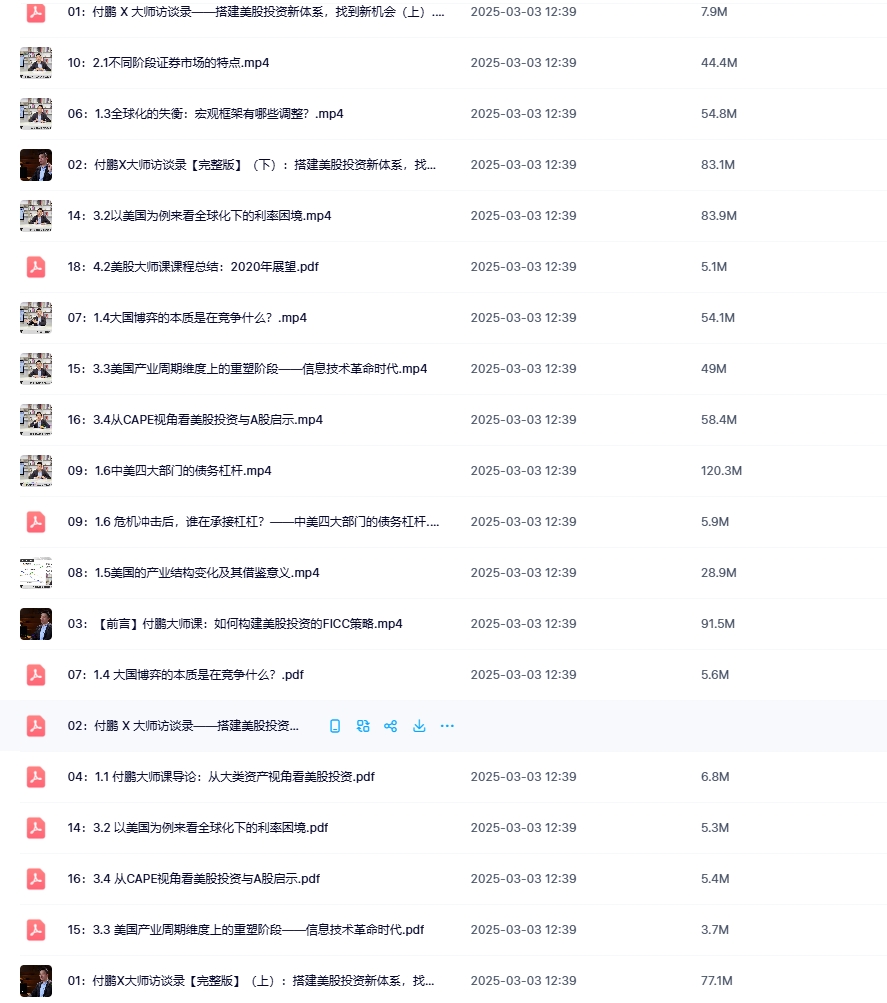Viewport: 887px width, 1003px height.
Task: Click the PDF icon on the first file row
Action: pyautogui.click(x=36, y=12)
